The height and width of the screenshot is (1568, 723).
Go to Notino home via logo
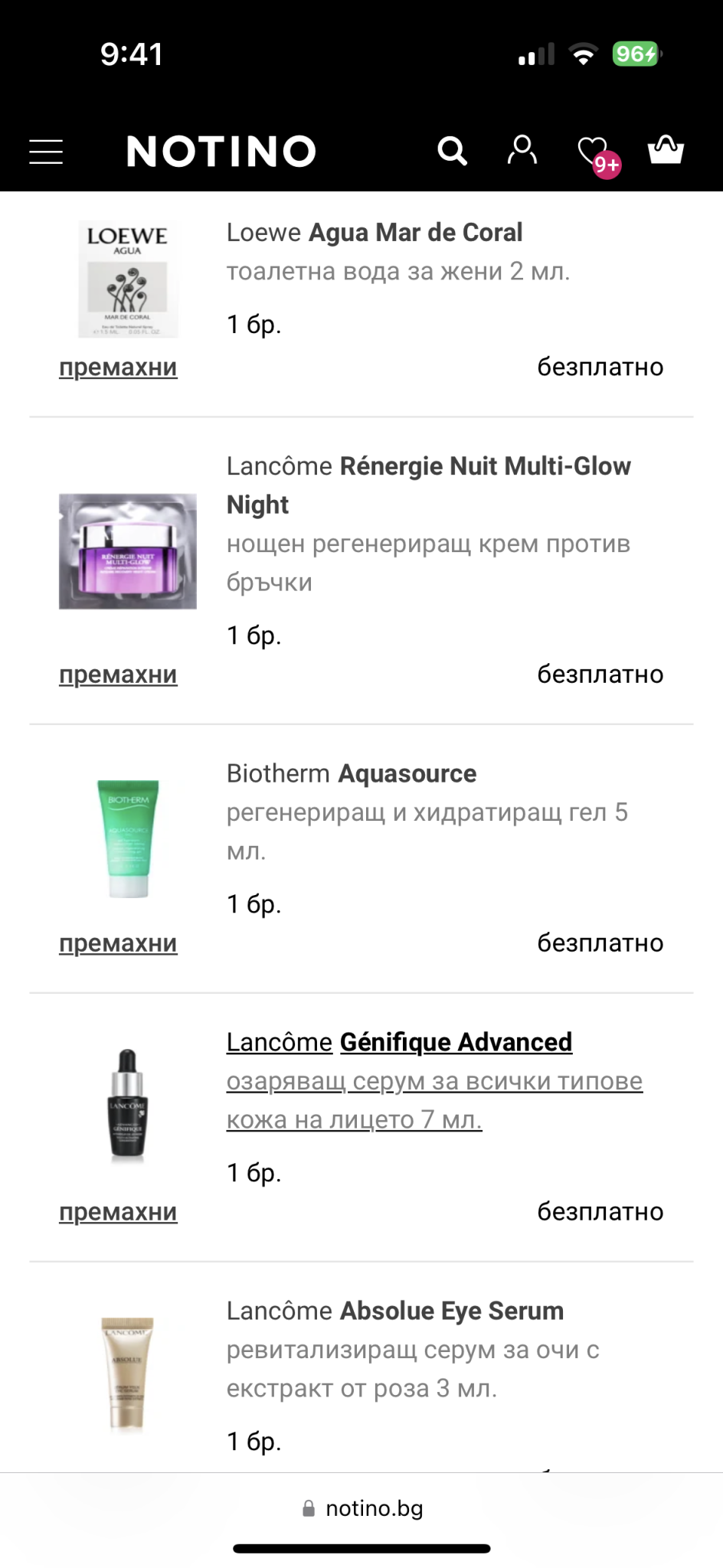[x=221, y=152]
